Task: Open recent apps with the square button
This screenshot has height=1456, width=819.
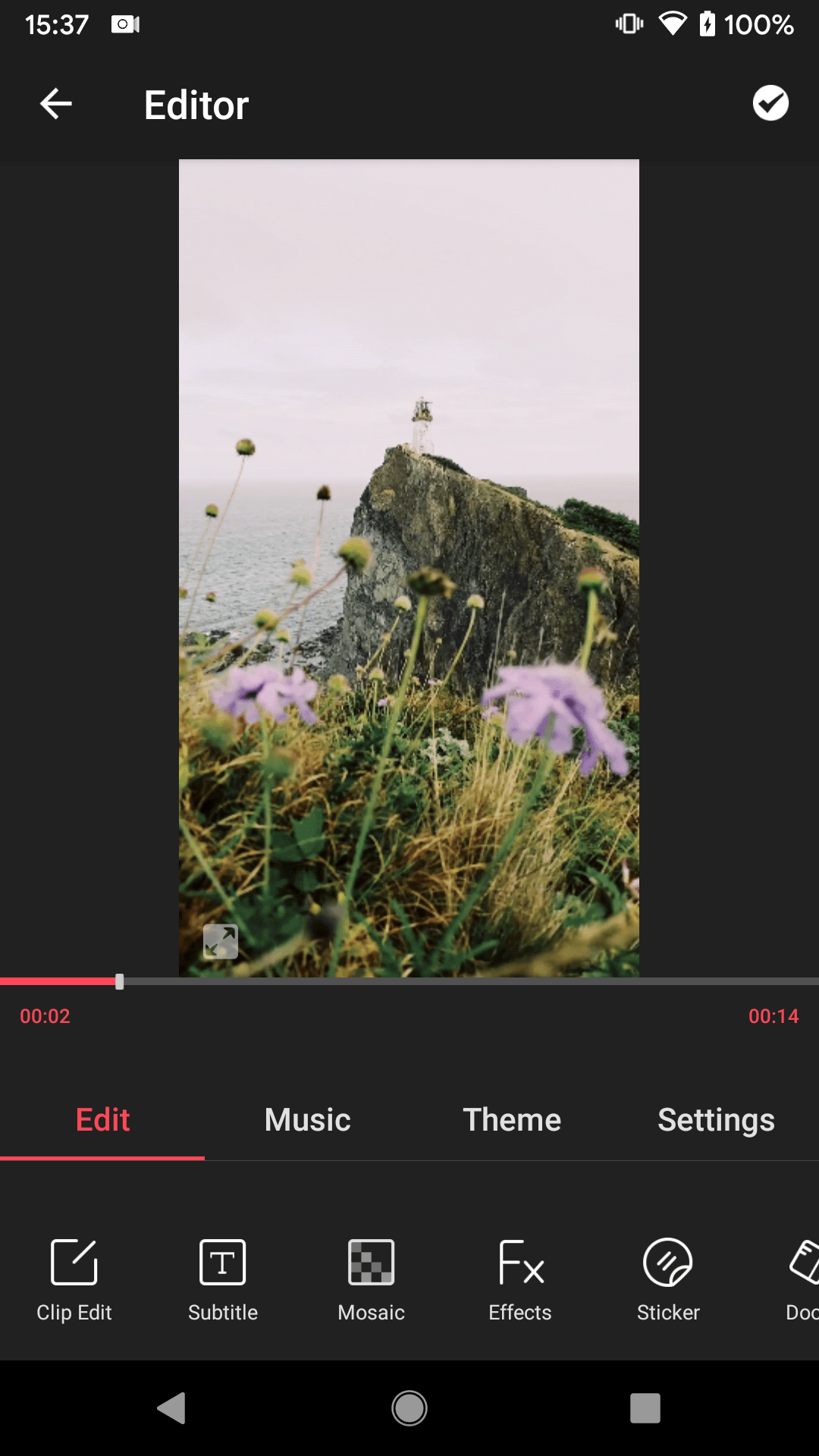Action: pyautogui.click(x=644, y=1408)
